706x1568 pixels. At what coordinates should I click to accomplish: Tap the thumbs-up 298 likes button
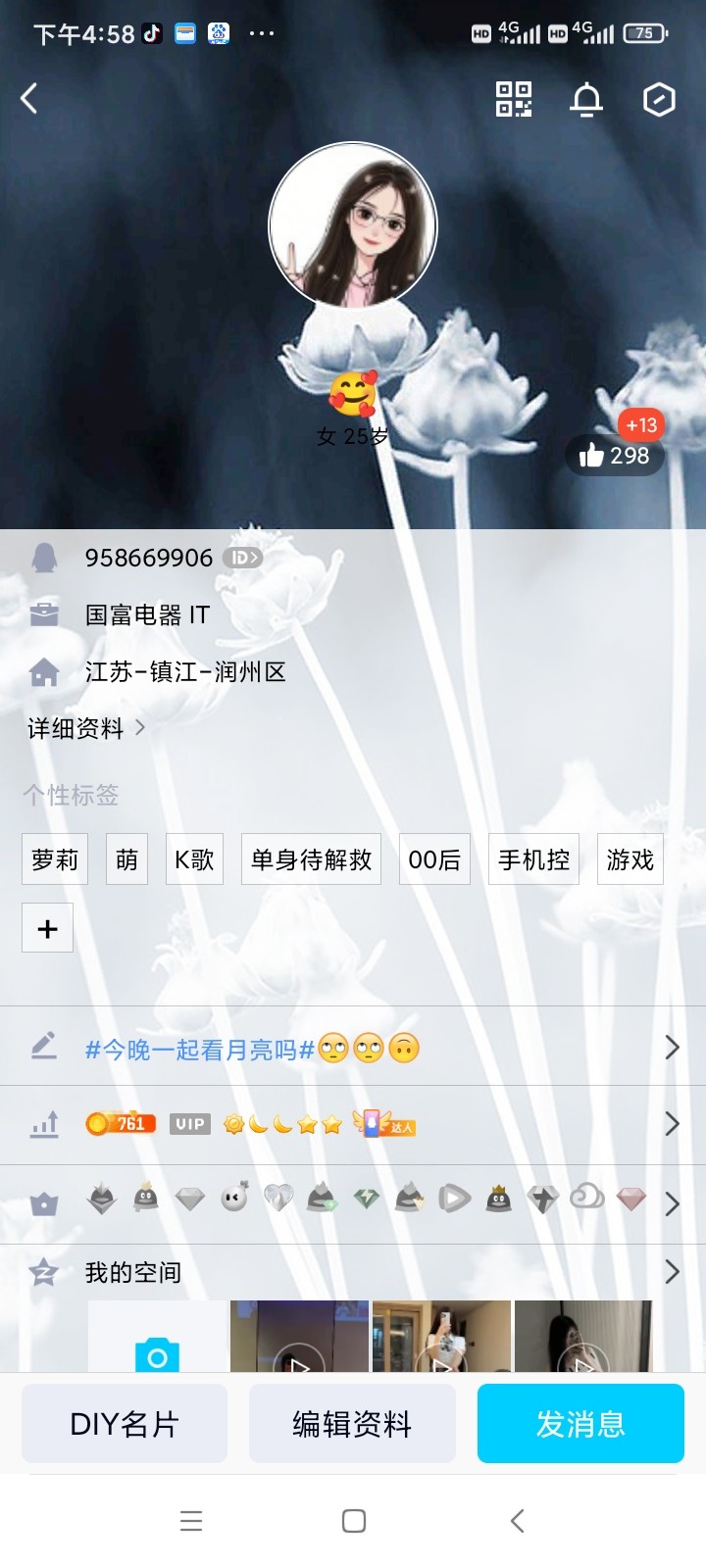615,456
